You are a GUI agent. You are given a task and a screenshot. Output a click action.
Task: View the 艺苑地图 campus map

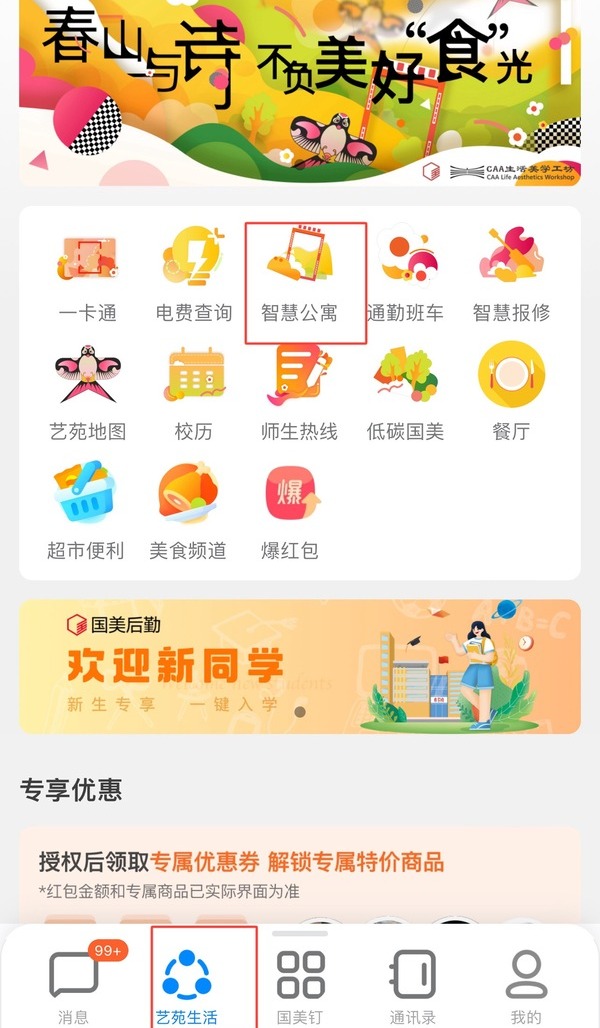click(88, 394)
